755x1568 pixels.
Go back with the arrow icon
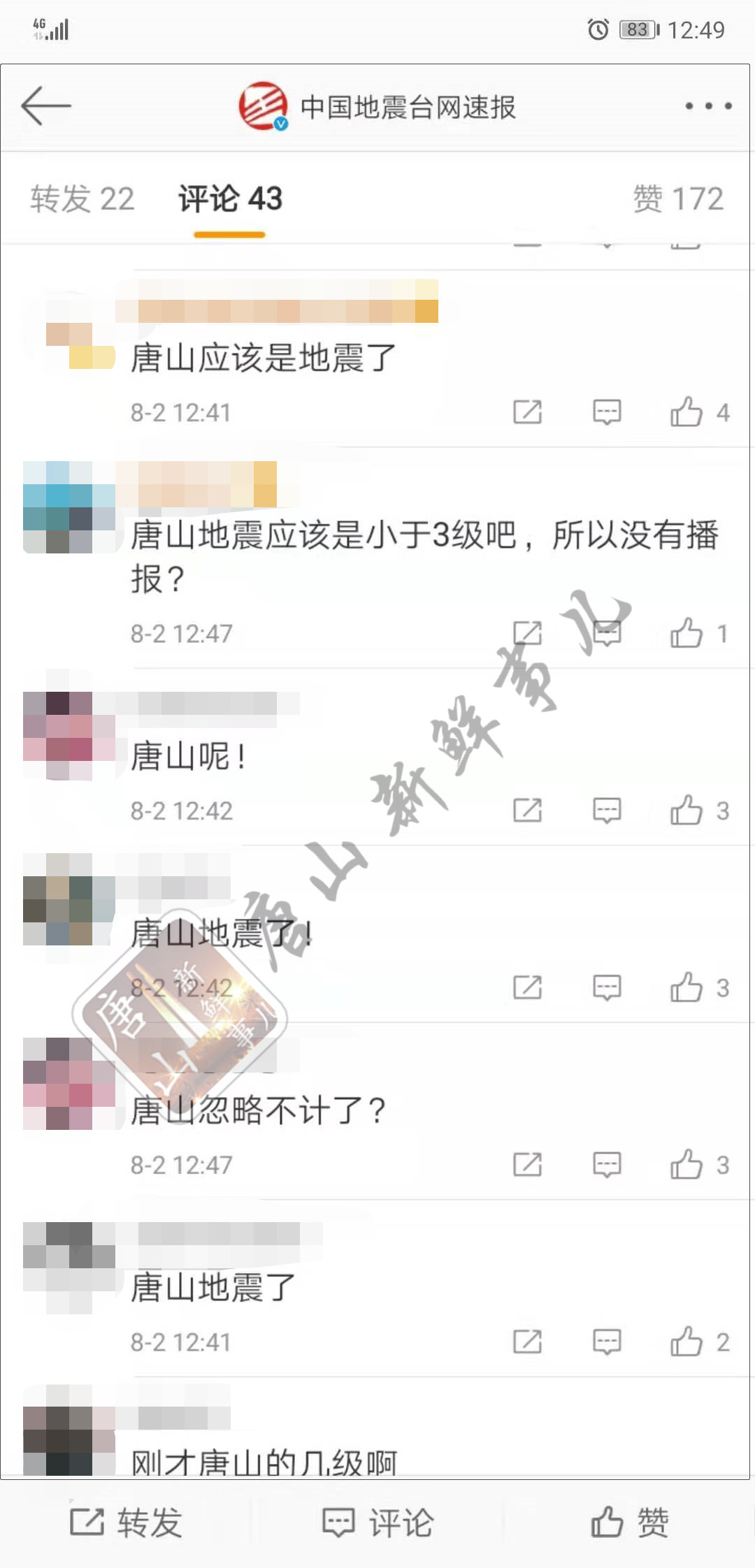tap(46, 106)
